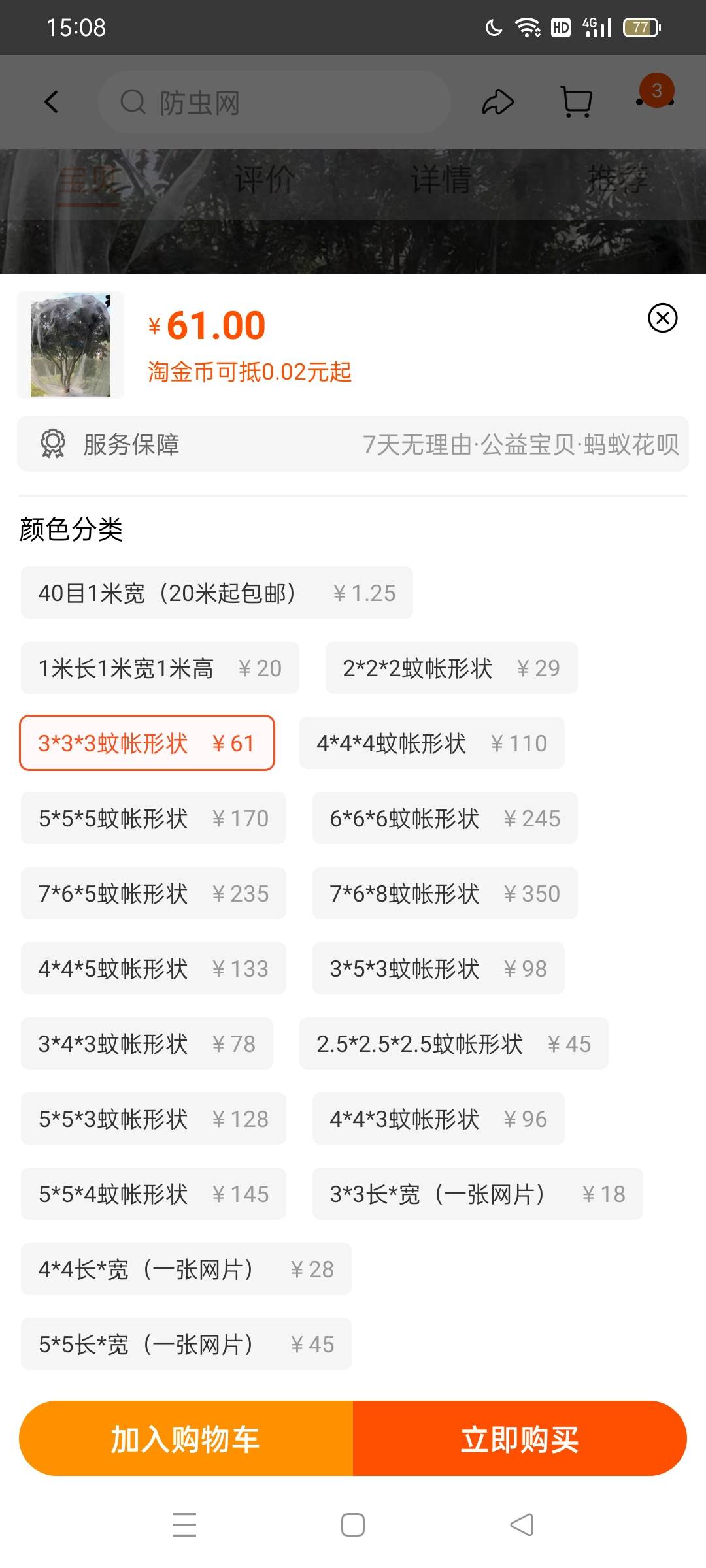Tap the 7*6*8蚊帐形状 chip
706x1568 pixels.
point(445,893)
